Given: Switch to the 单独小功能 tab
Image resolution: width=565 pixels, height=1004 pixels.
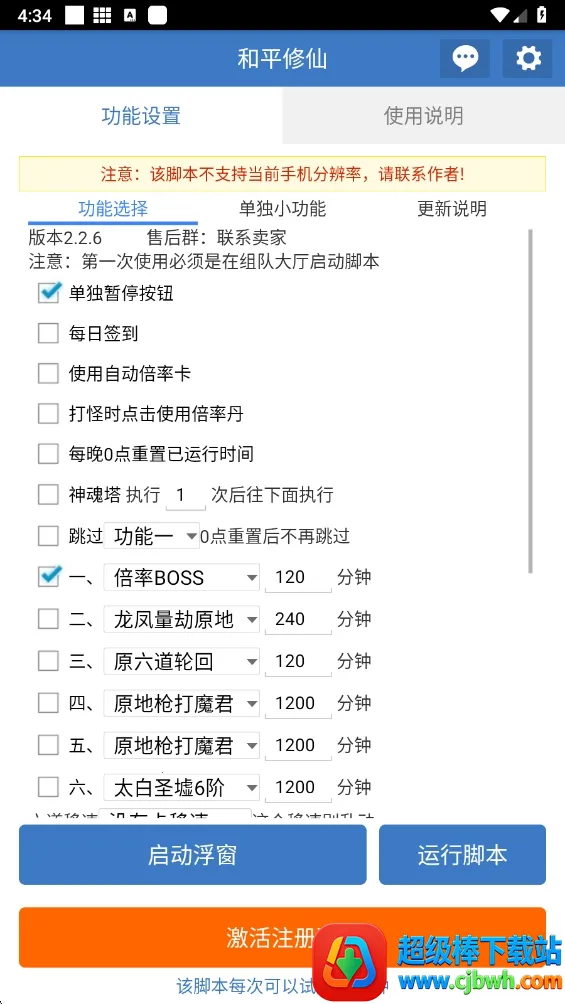Looking at the screenshot, I should pos(282,208).
